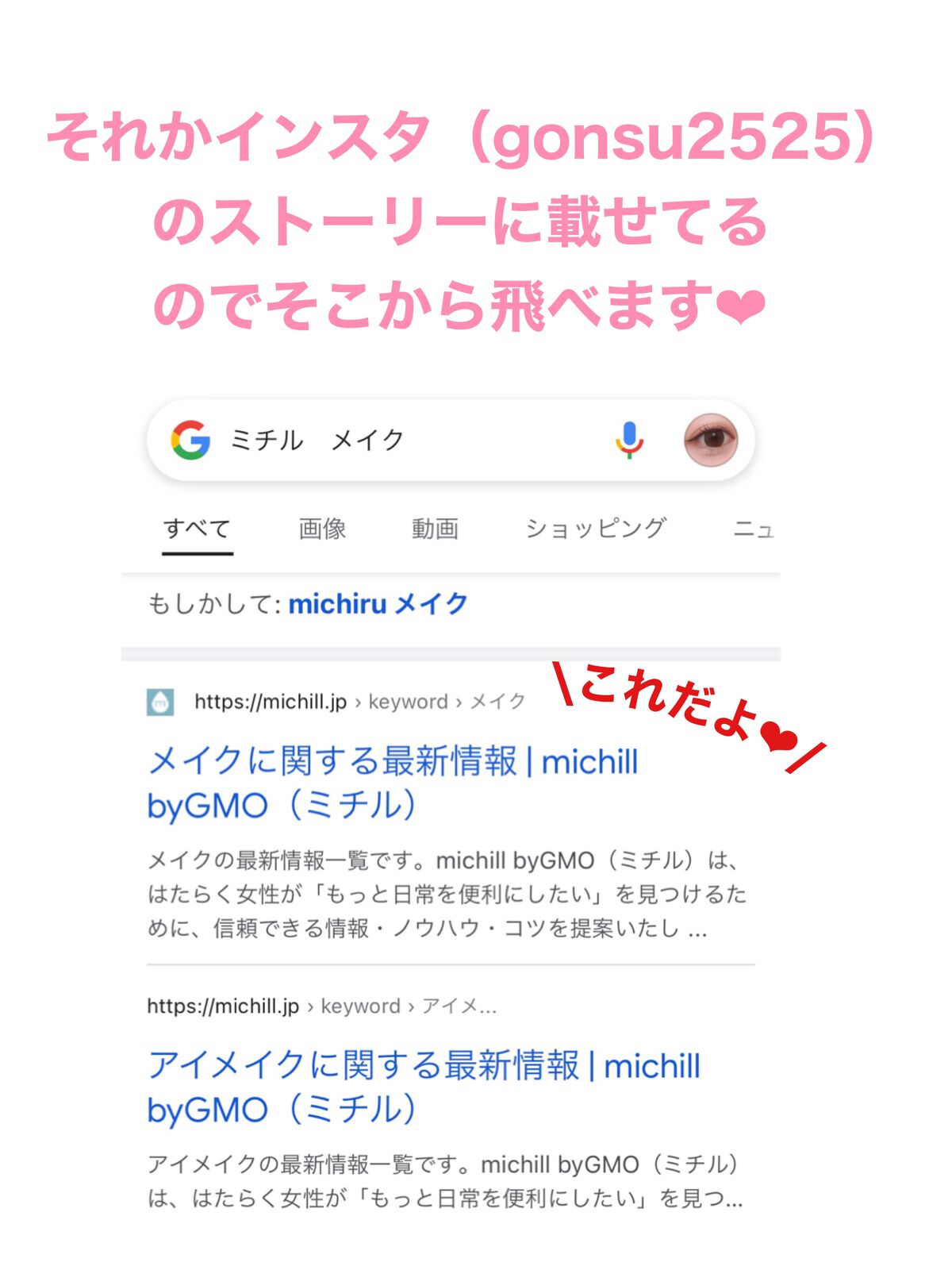Click the second michill.jp breadcrumb URL
The width and height of the screenshot is (952, 1270).
tap(321, 1006)
